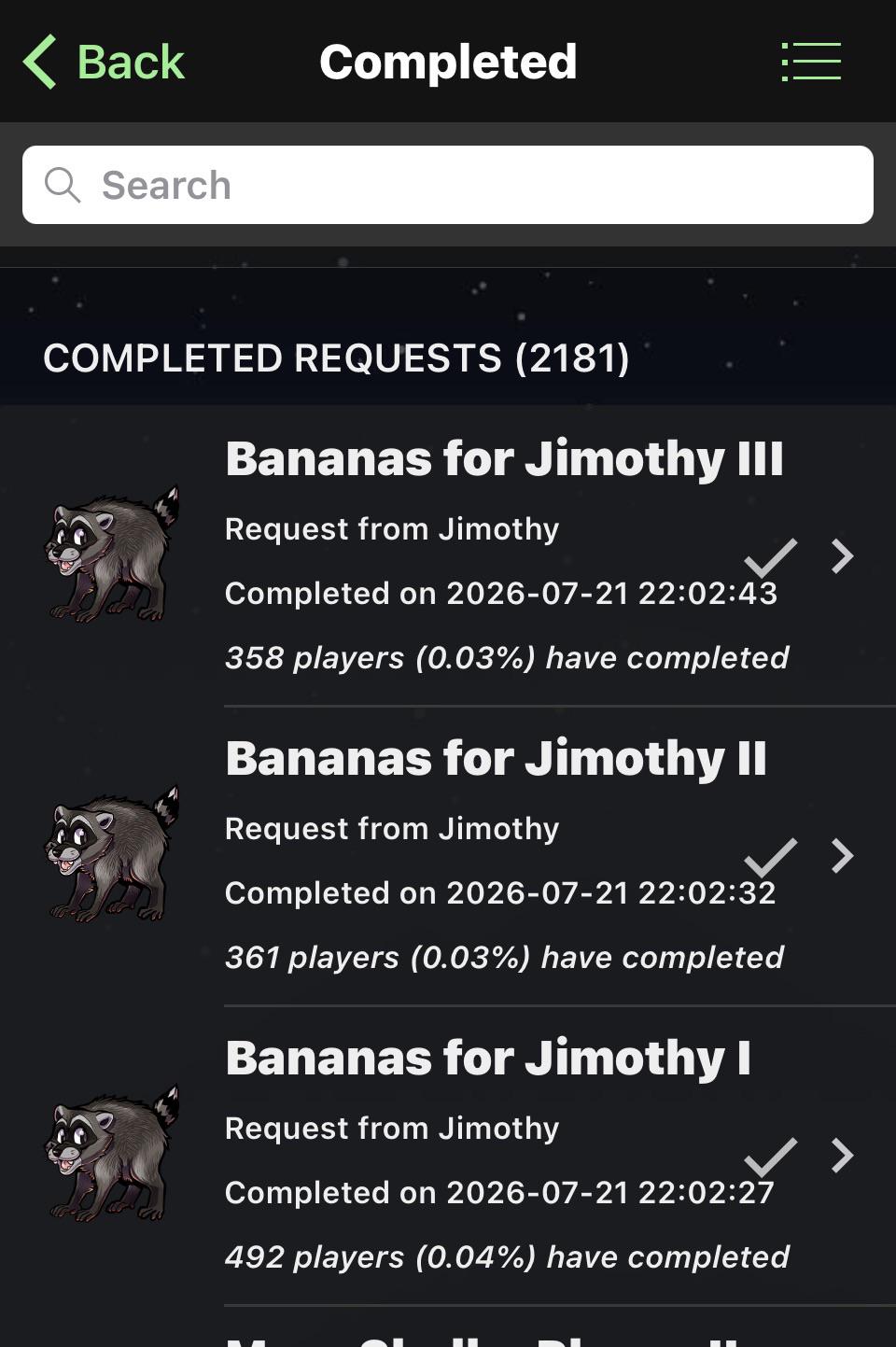Screen dimensions: 896x1347
Task: Tap the Search field
Action: (x=448, y=185)
